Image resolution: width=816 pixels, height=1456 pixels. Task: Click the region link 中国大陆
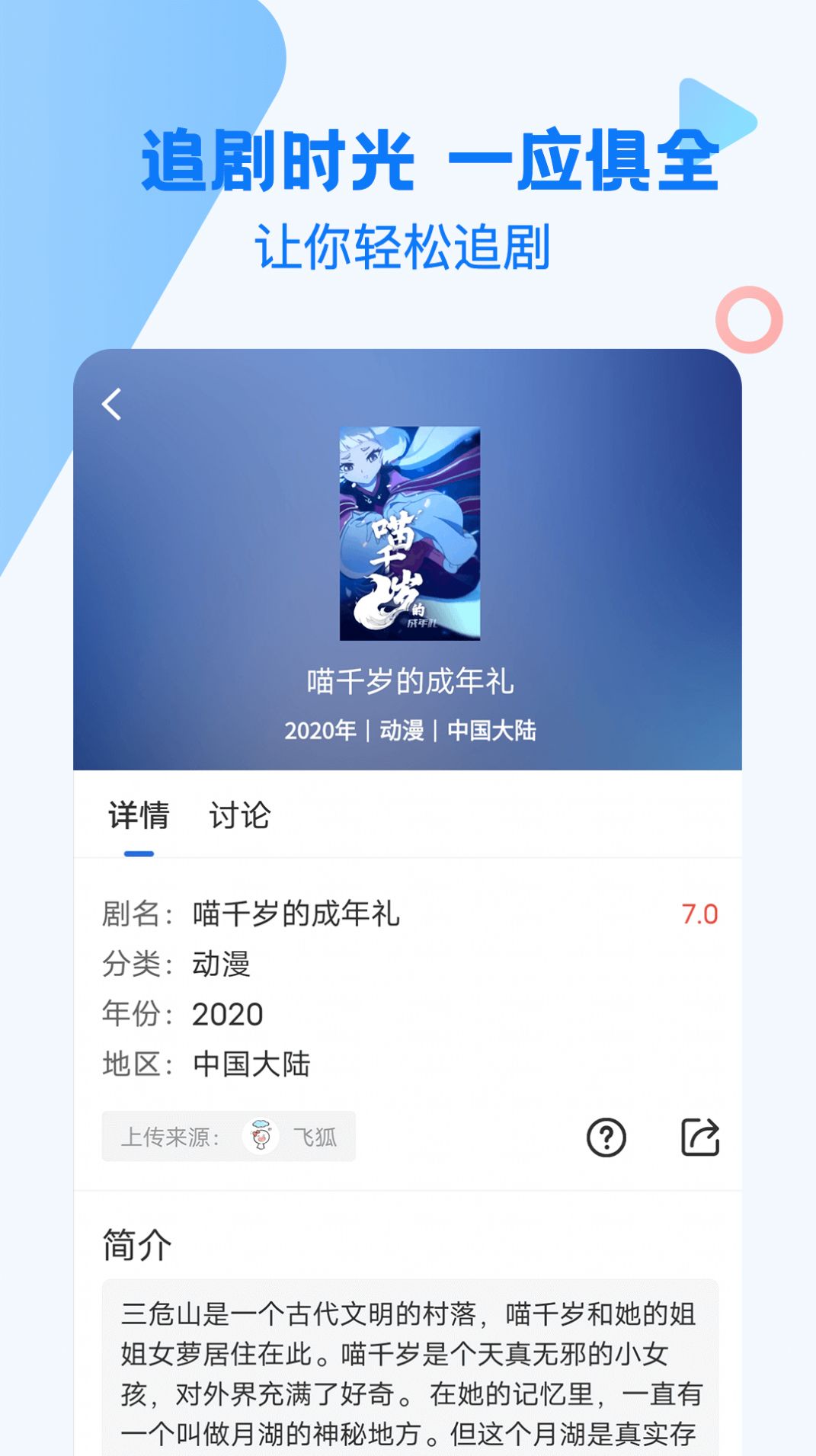pos(251,1066)
